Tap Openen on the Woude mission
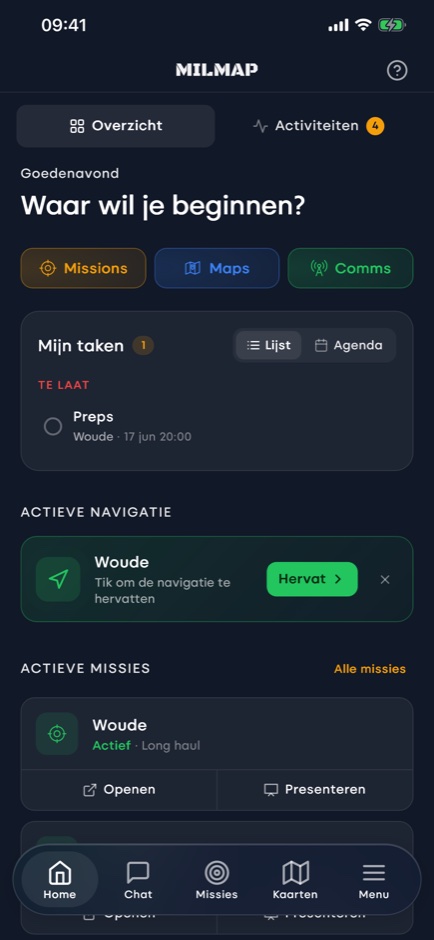Viewport: 434px width, 940px height. click(x=119, y=790)
